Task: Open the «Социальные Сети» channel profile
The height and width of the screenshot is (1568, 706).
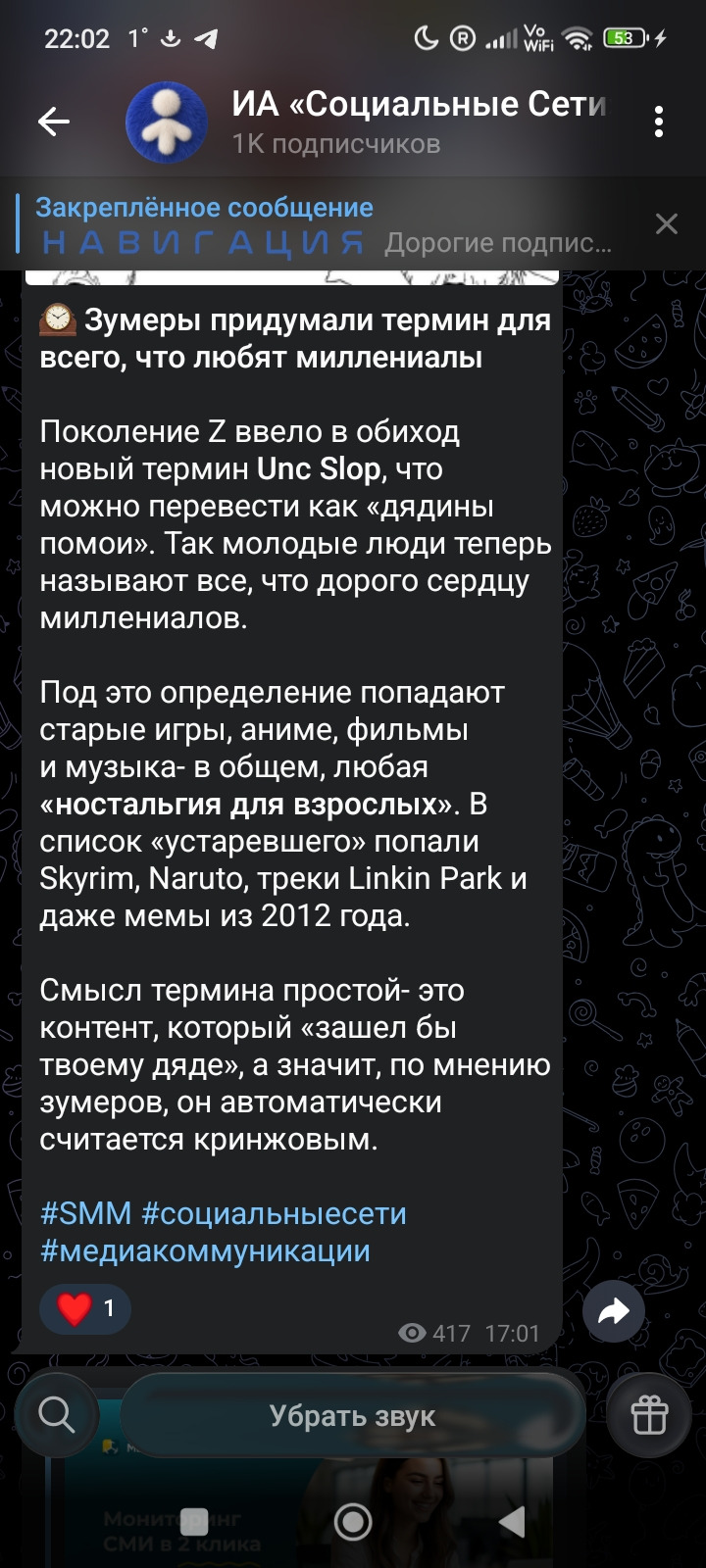Action: pos(419,122)
